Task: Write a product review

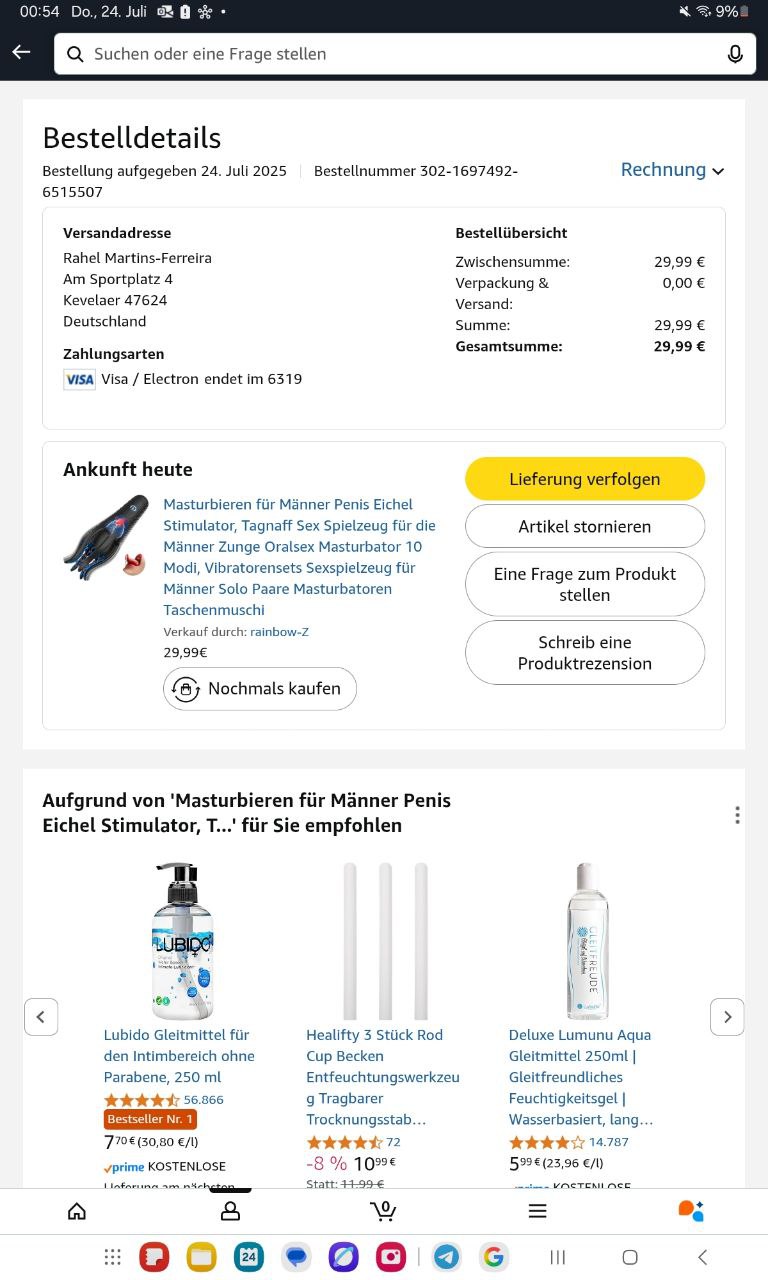Action: tap(584, 652)
